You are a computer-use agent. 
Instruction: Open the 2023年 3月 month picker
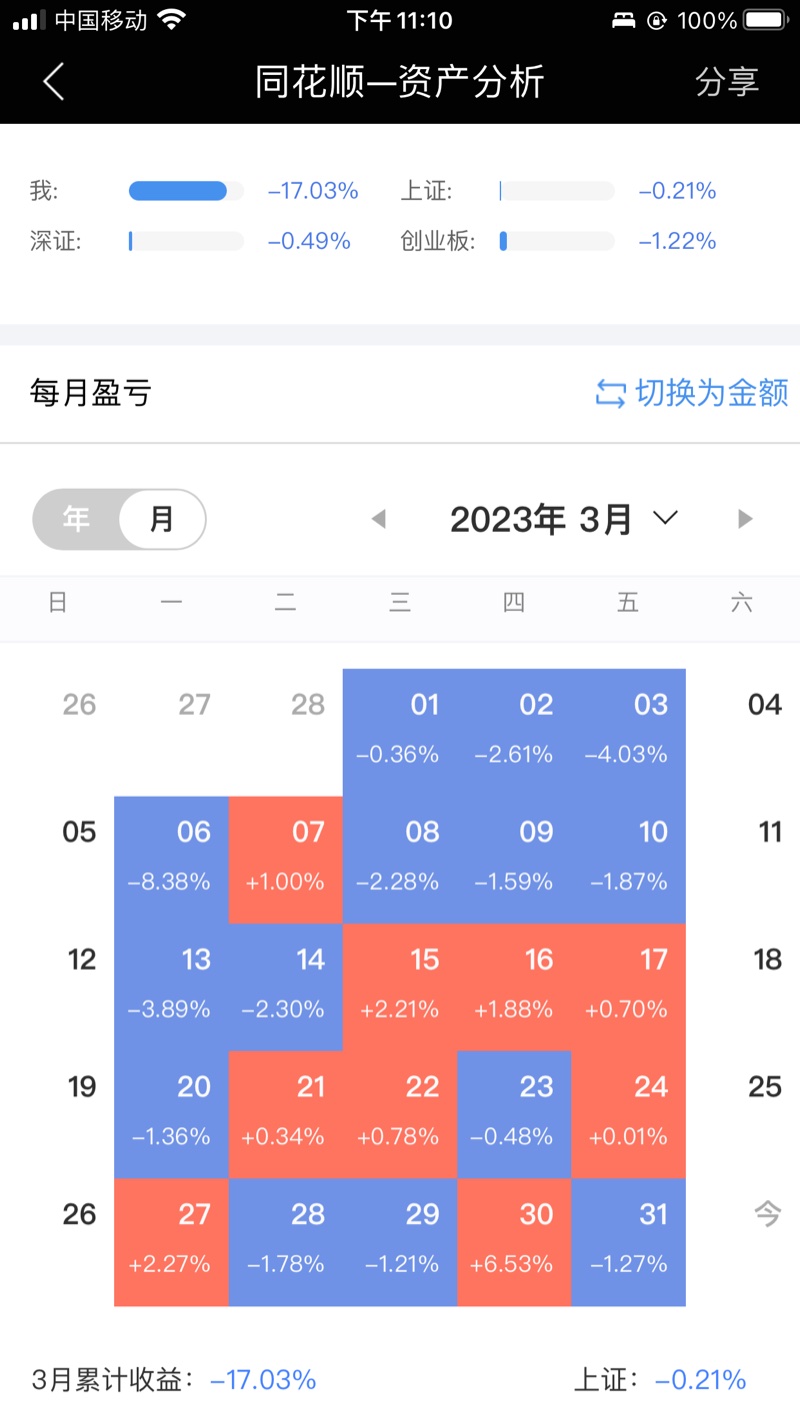(x=563, y=519)
